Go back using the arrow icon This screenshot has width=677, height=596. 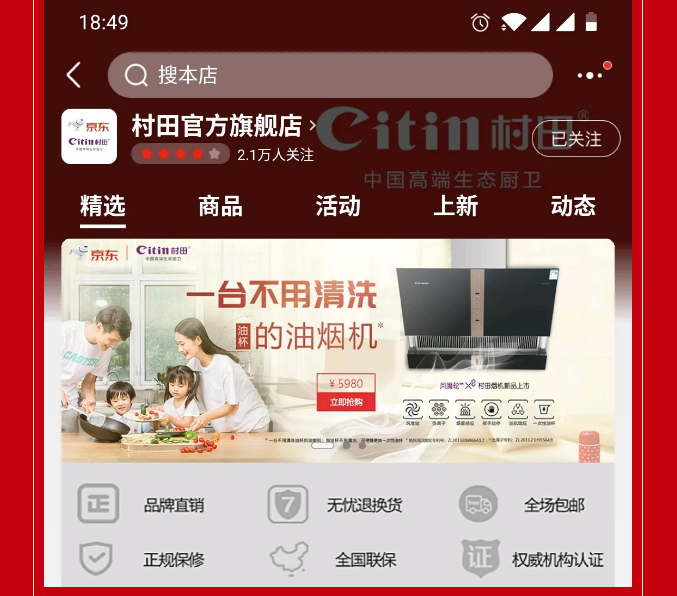point(74,75)
